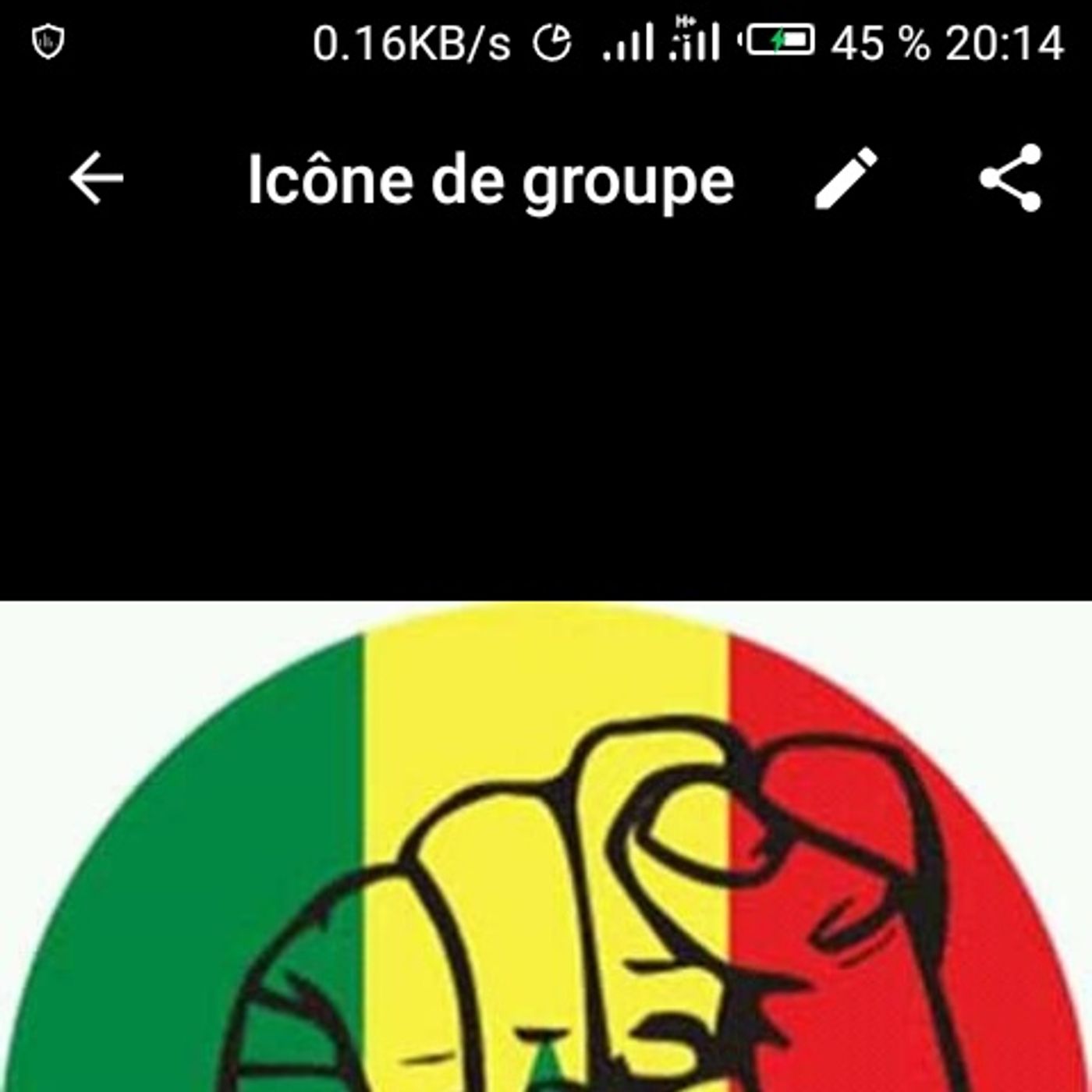Viewport: 1092px width, 1092px height.
Task: Go back from the group icon view
Action: click(x=96, y=179)
